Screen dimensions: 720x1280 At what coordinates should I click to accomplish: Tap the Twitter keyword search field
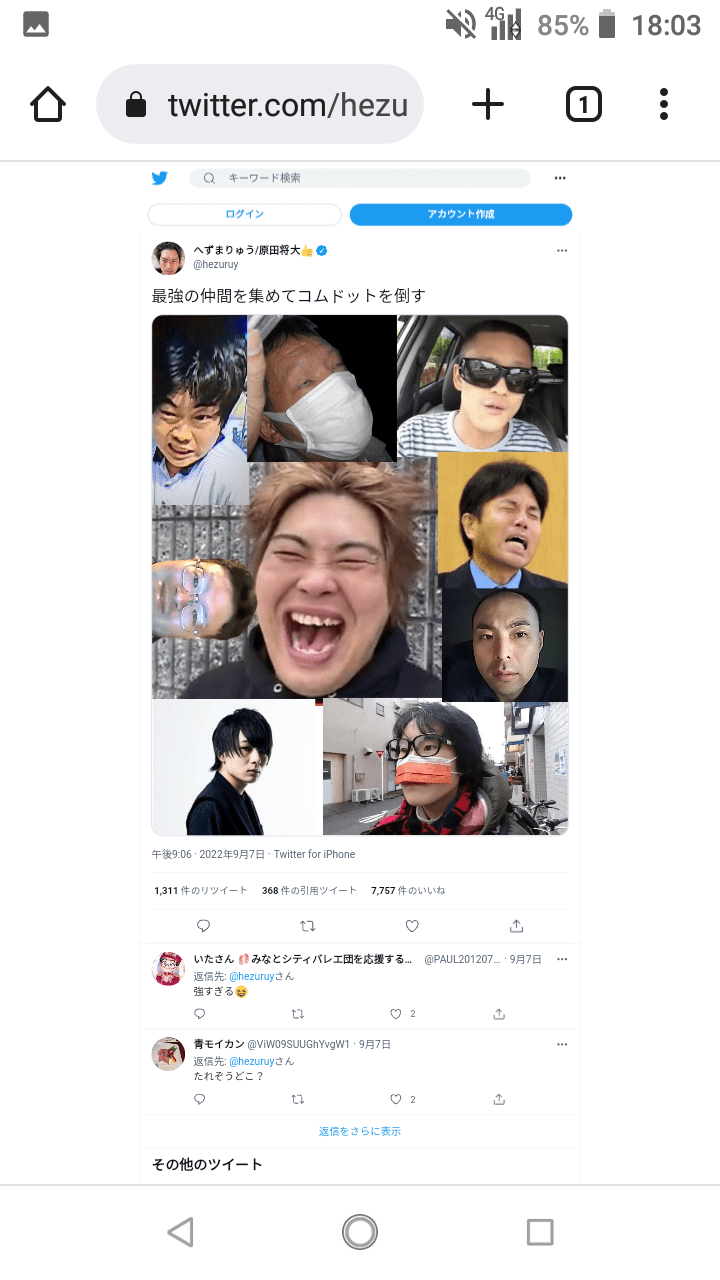360,178
